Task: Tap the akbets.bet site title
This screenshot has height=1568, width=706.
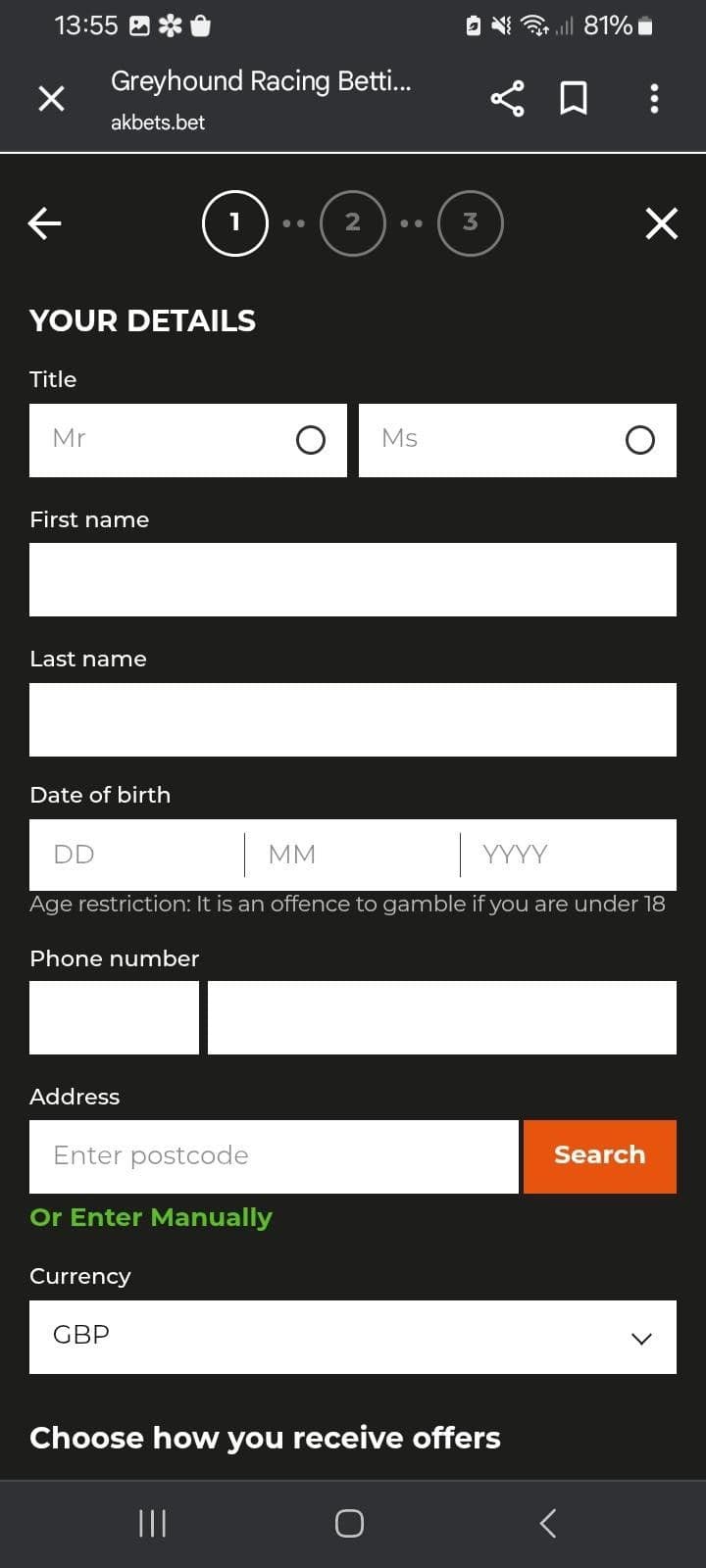Action: pos(158,122)
